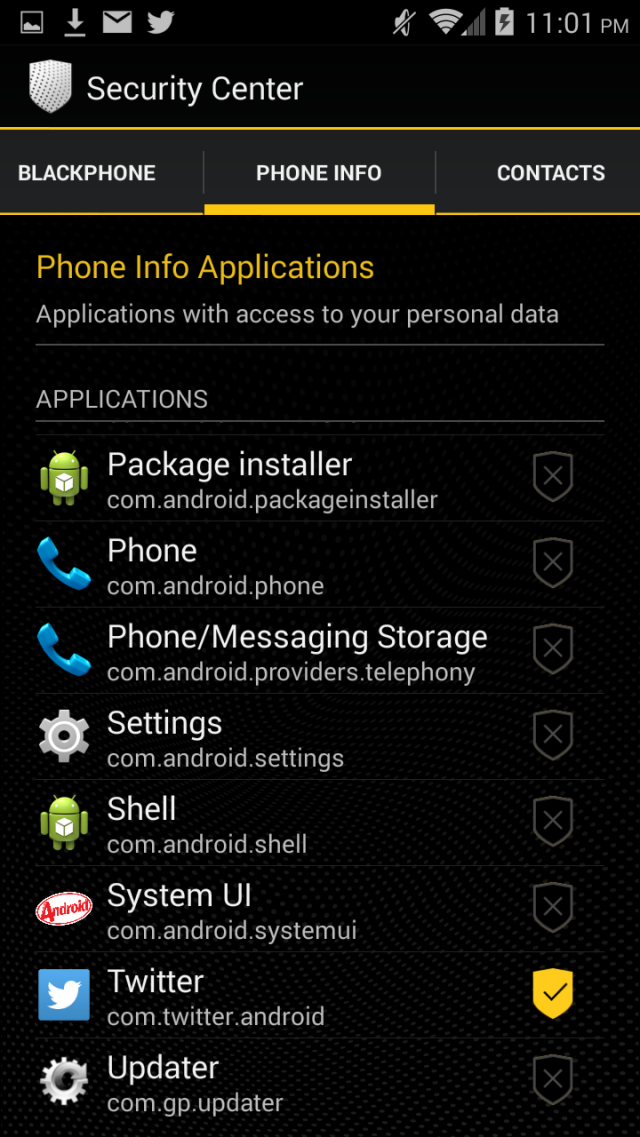This screenshot has height=1137, width=640.
Task: Open the Shell app row
Action: coord(320,822)
